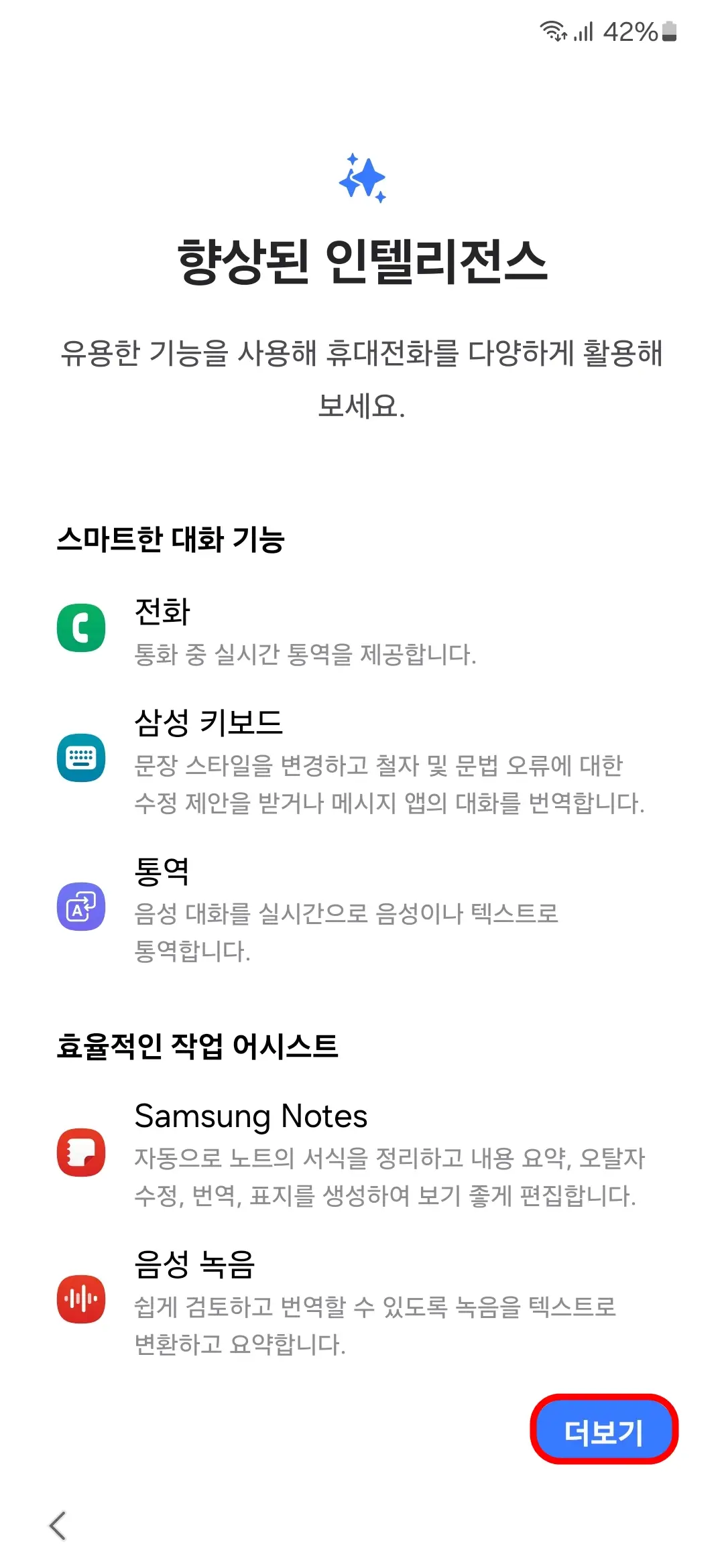This screenshot has width=724, height=1568.
Task: Tap the 삼성 키보드 keyboard icon
Action: [80, 757]
